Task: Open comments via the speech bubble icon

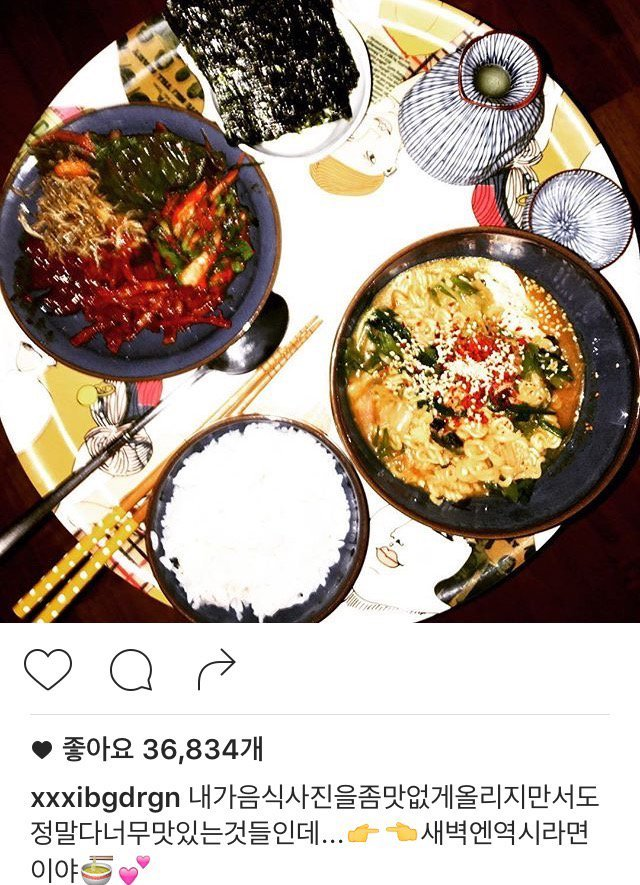Action: coord(131,670)
